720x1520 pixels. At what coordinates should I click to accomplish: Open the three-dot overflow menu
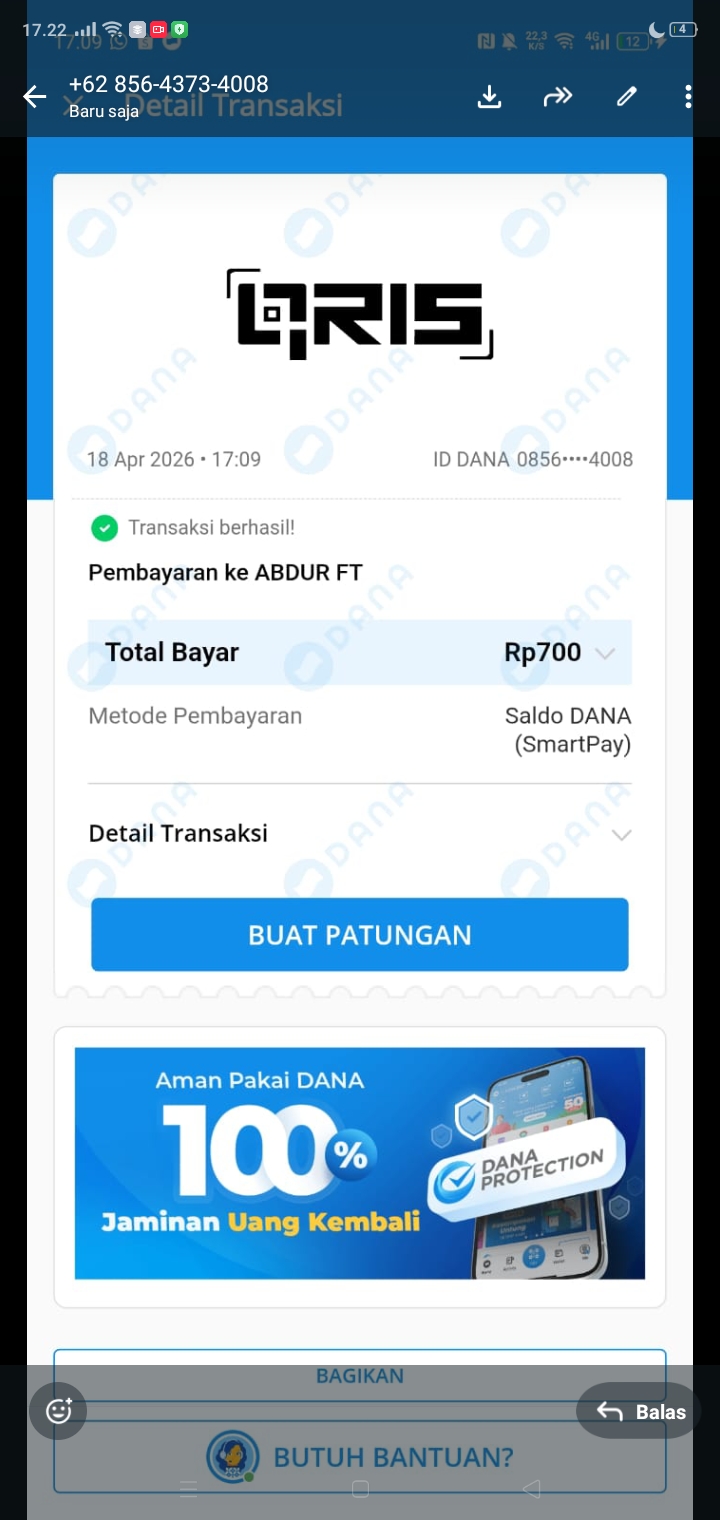point(688,96)
